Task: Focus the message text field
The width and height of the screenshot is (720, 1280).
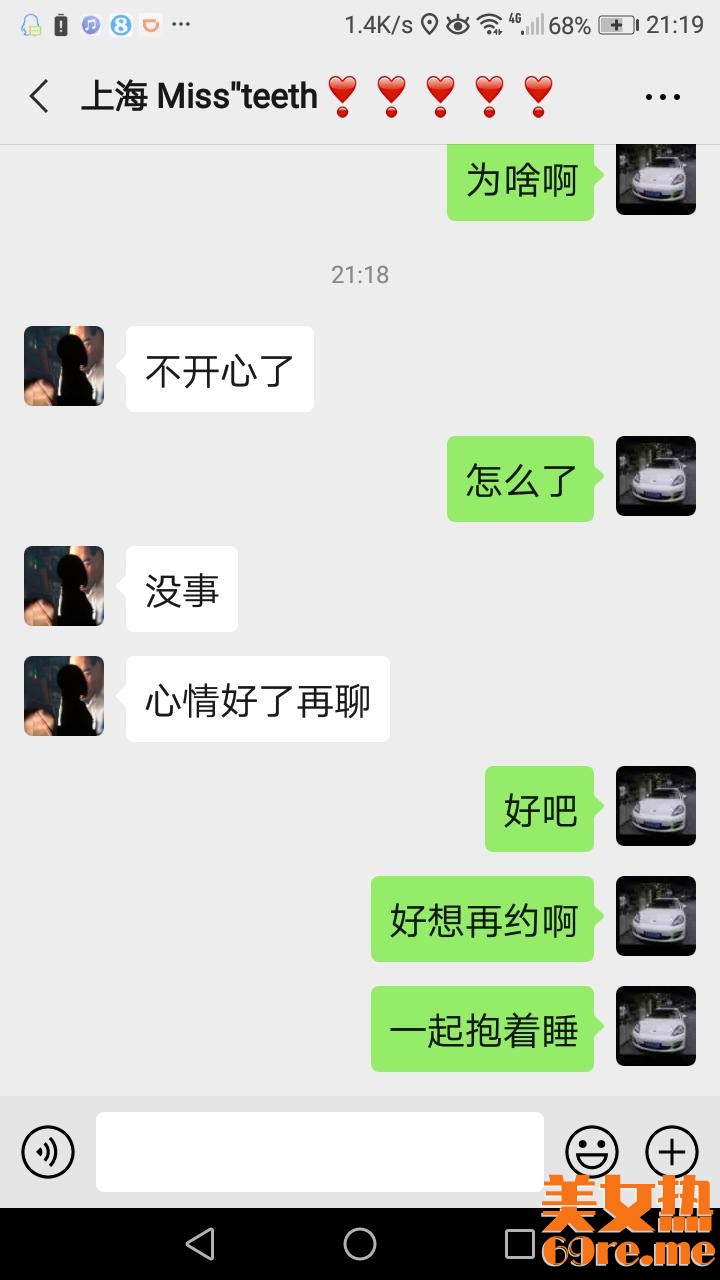Action: pos(320,1152)
